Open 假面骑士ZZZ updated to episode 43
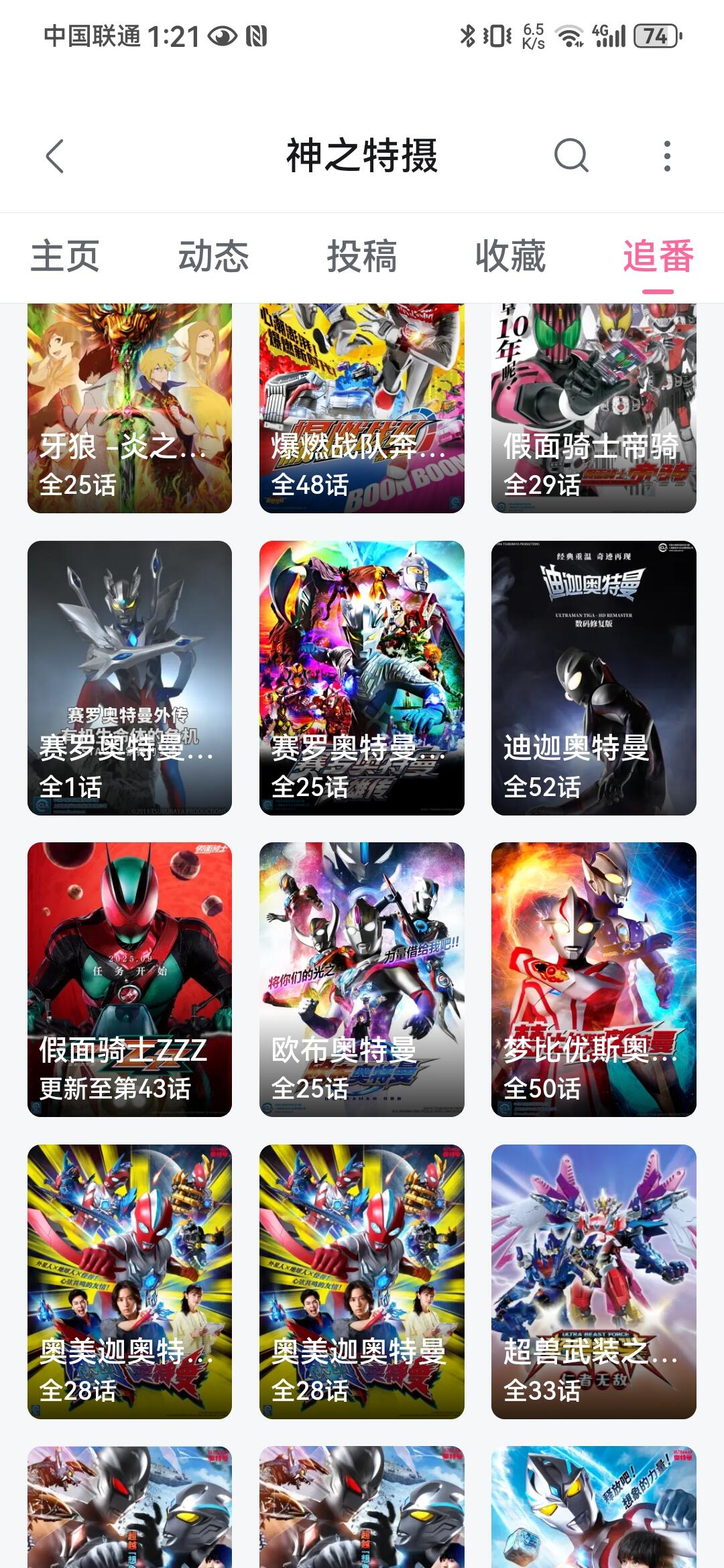This screenshot has height=1568, width=724. tap(129, 980)
